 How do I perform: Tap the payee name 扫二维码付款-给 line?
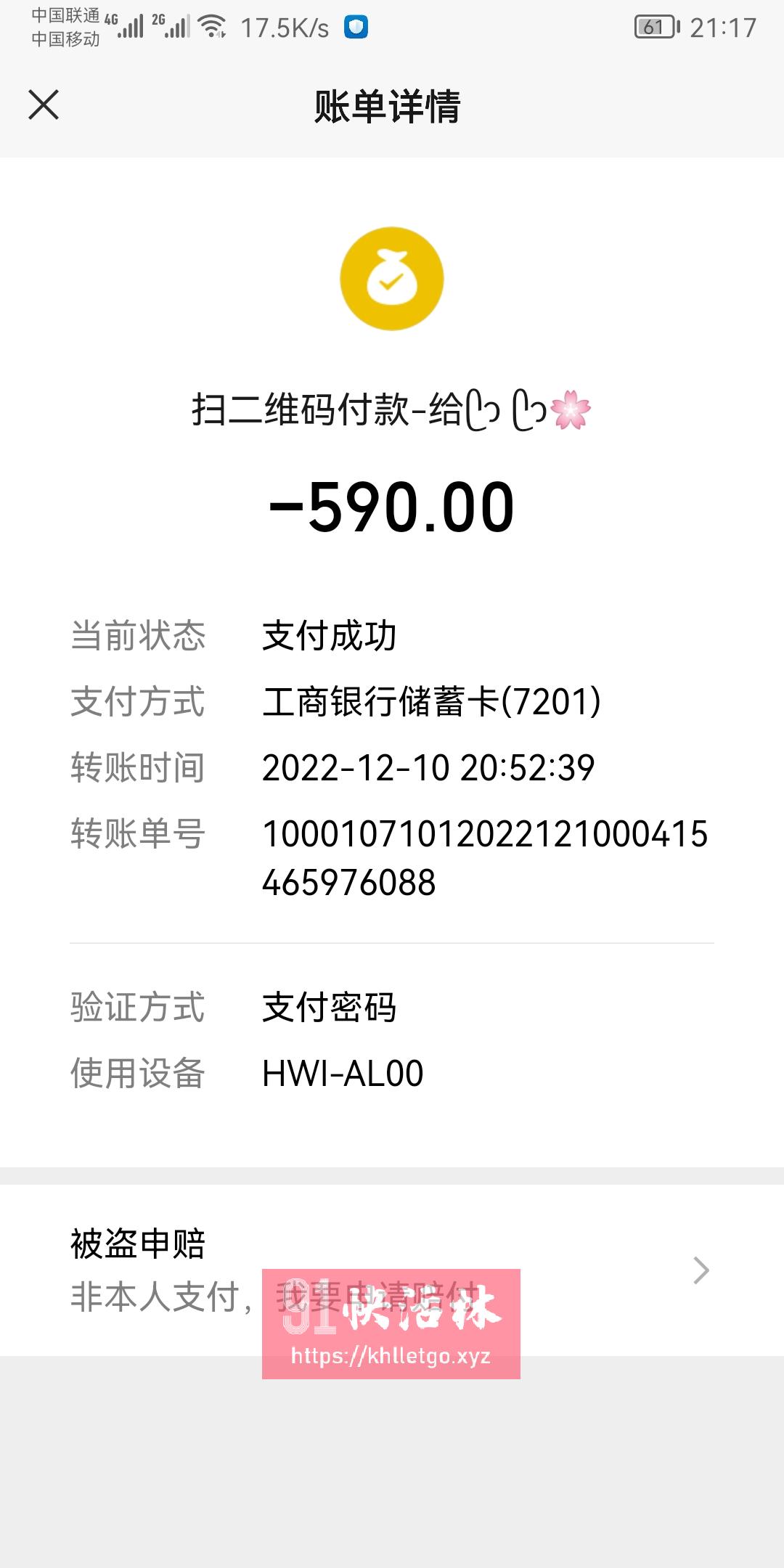click(x=392, y=410)
